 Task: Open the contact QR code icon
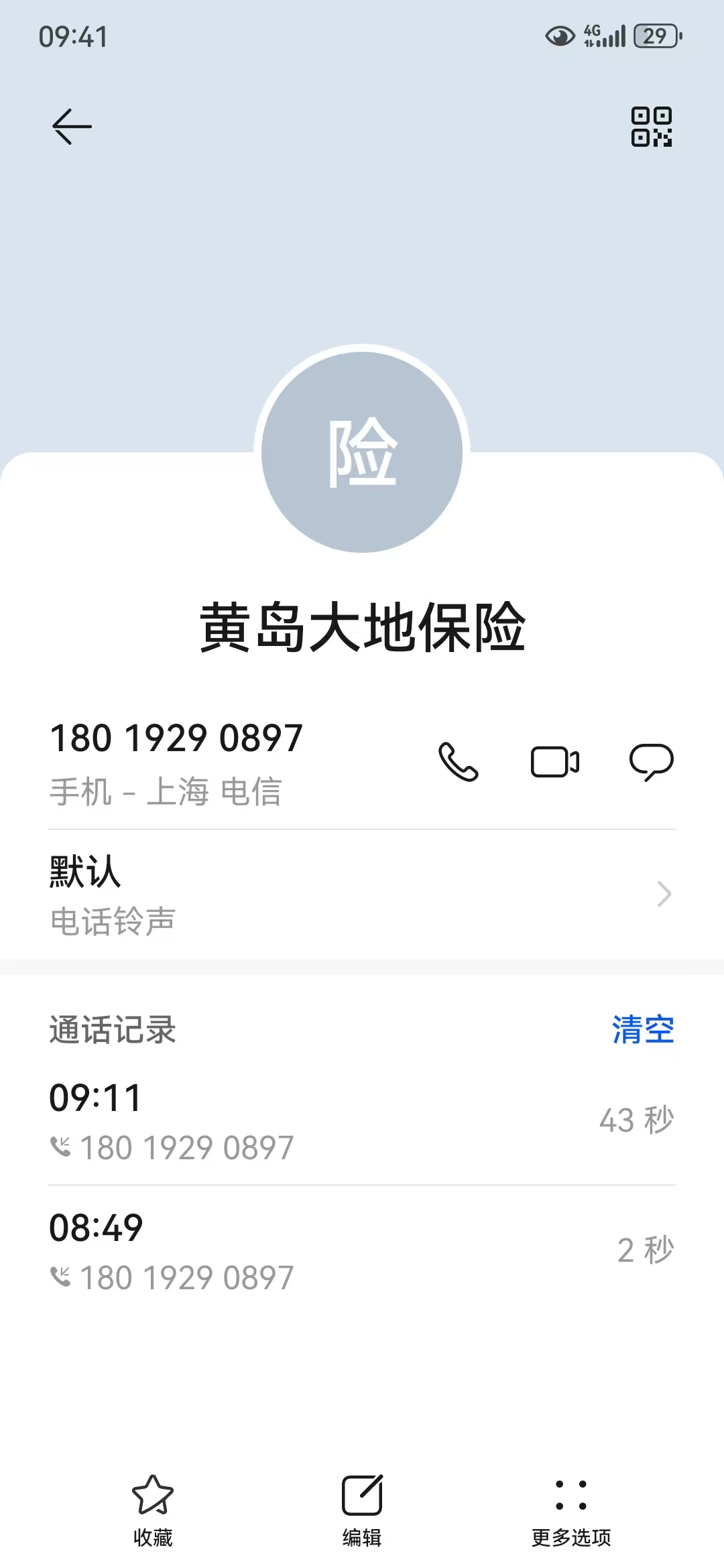pyautogui.click(x=651, y=126)
